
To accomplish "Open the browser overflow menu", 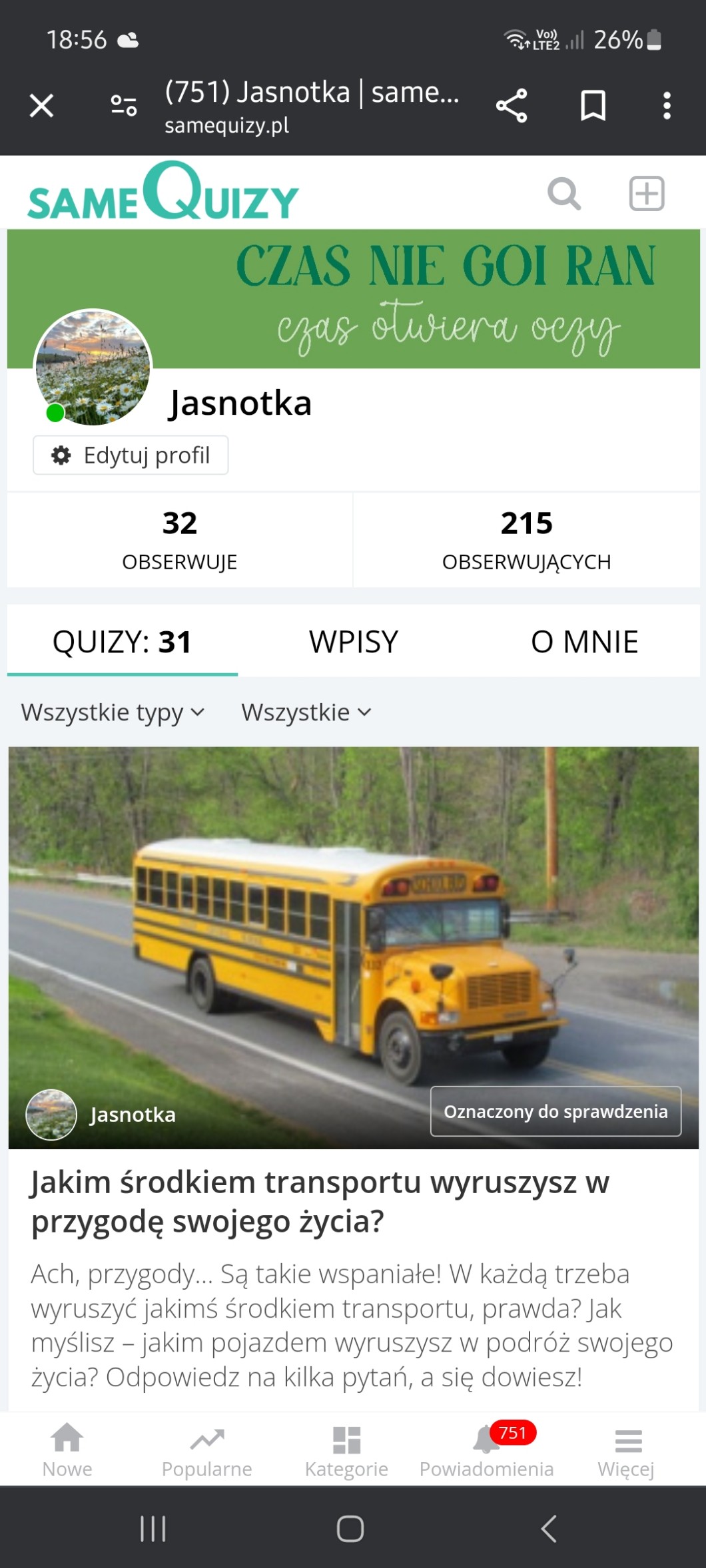I will point(667,106).
